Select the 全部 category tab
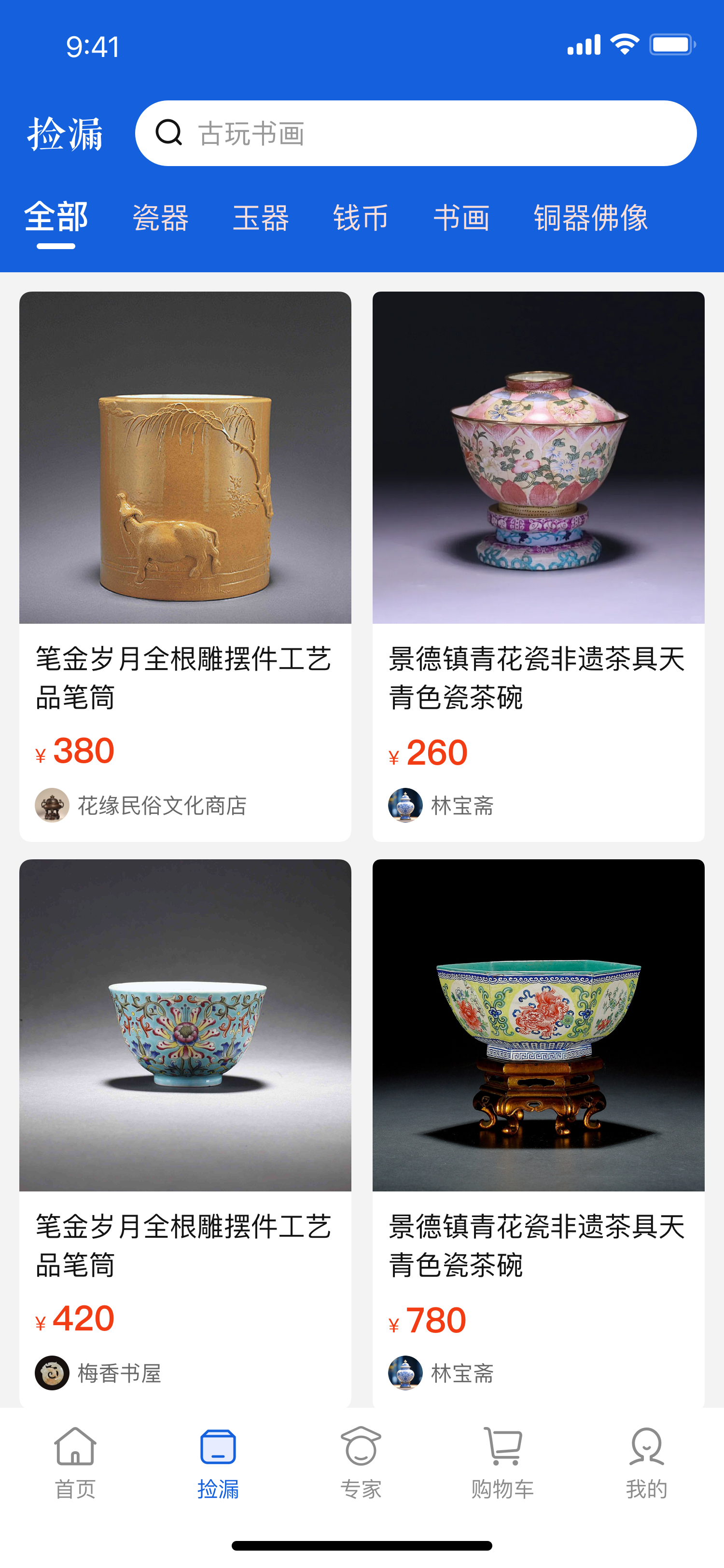724x1568 pixels. click(56, 217)
